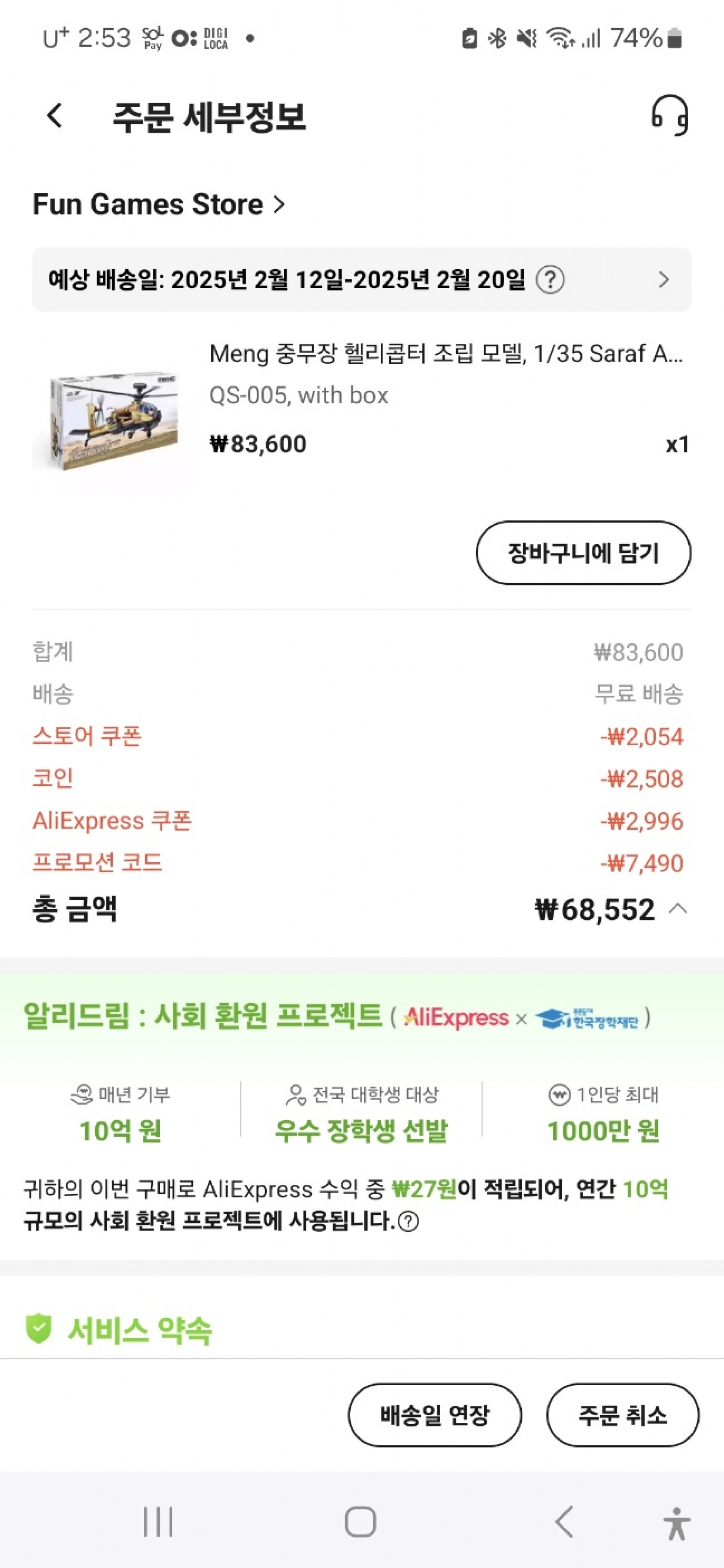Open help icon for donation info

408,1221
